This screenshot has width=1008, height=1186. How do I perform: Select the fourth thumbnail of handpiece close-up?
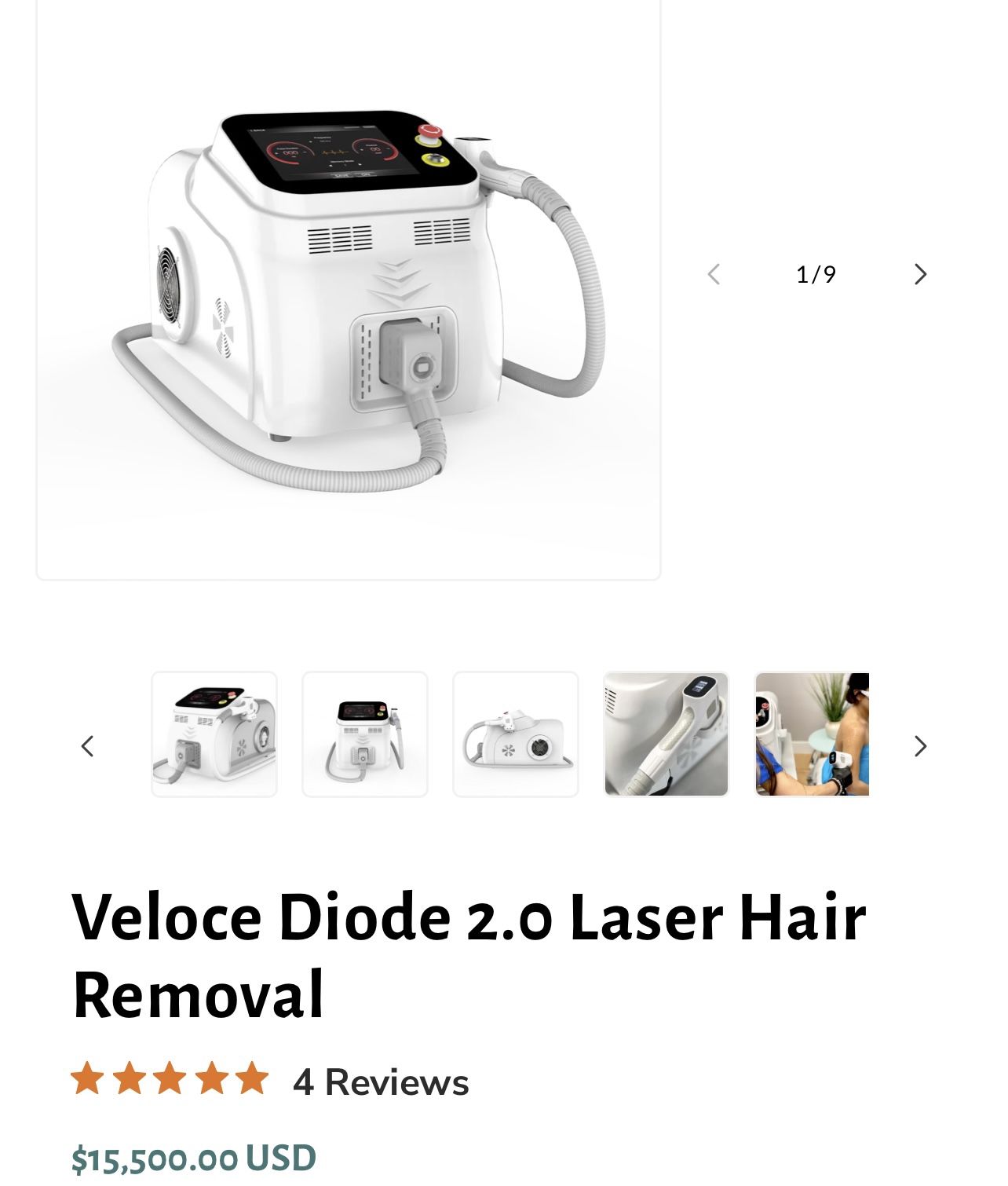[x=667, y=734]
